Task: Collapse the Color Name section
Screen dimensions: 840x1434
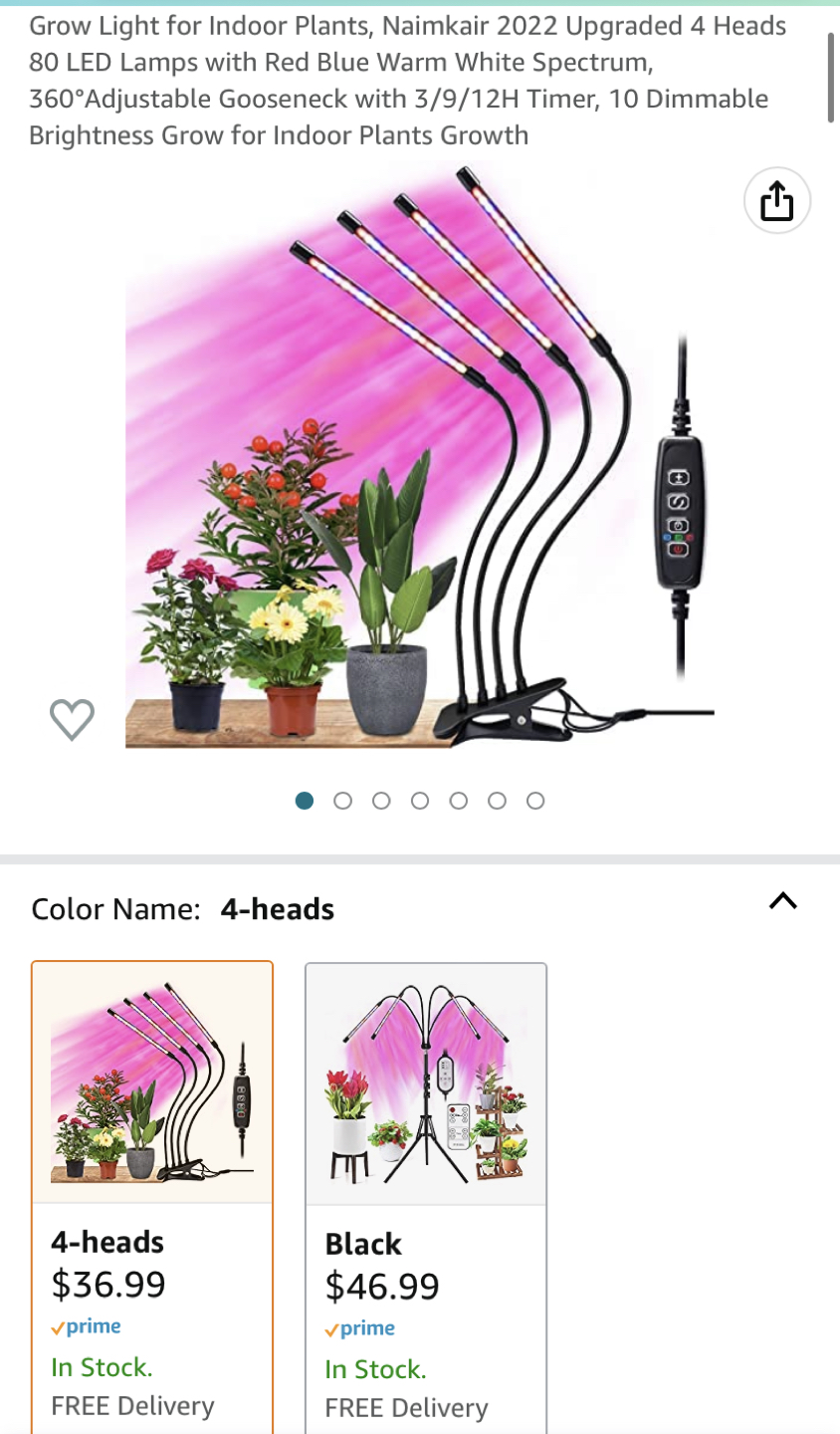Action: pyautogui.click(x=782, y=901)
